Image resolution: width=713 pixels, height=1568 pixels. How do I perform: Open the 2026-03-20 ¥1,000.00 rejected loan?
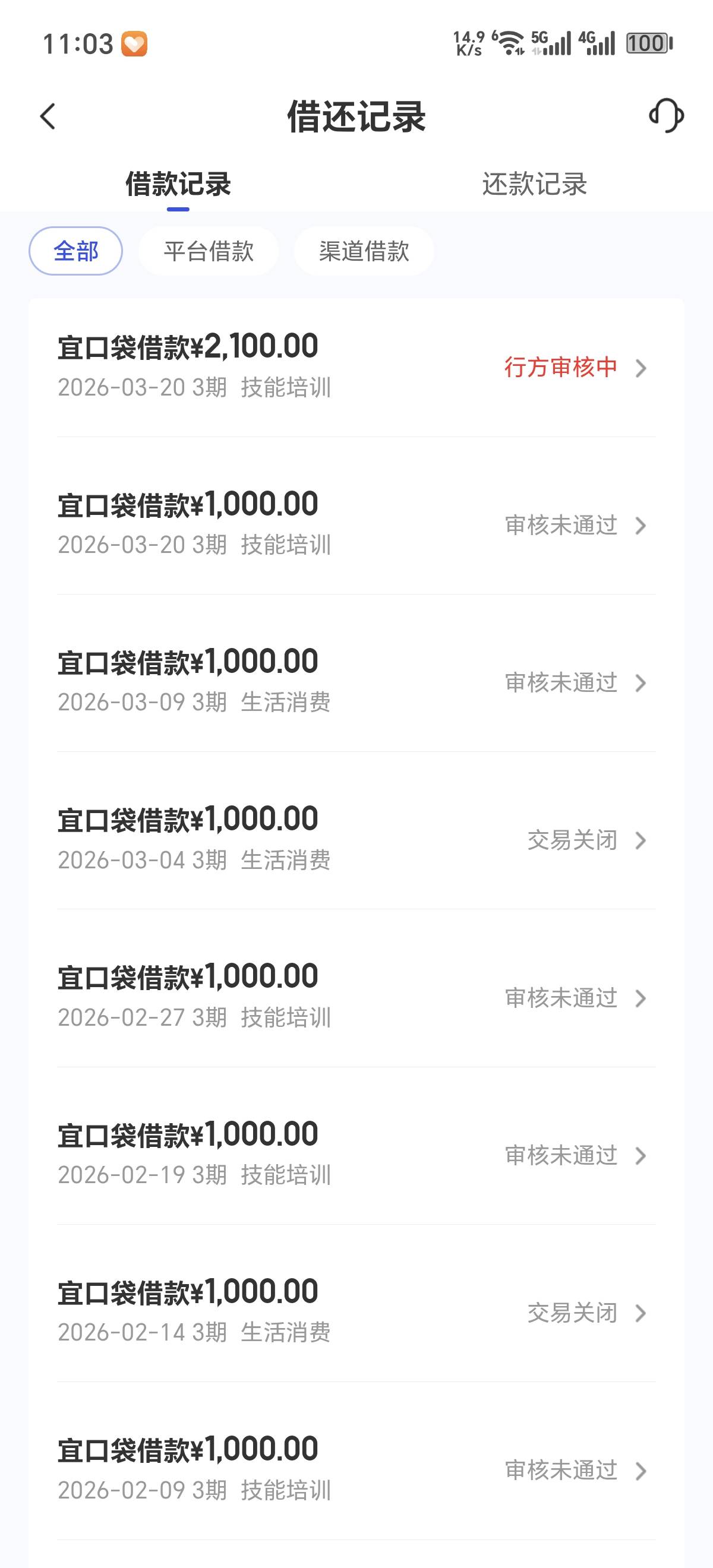point(356,524)
